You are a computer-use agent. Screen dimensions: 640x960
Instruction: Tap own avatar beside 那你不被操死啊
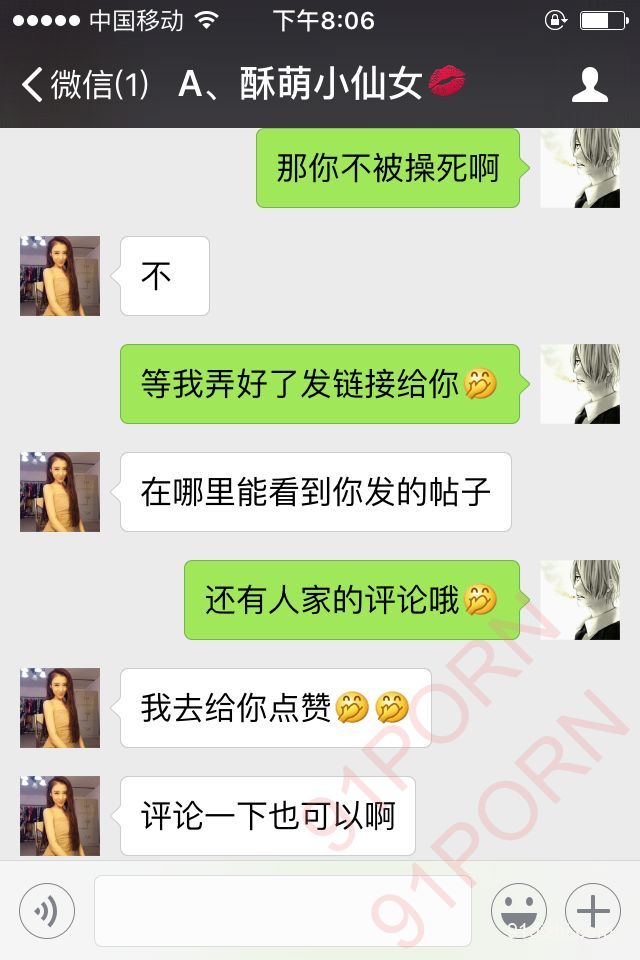pyautogui.click(x=580, y=168)
